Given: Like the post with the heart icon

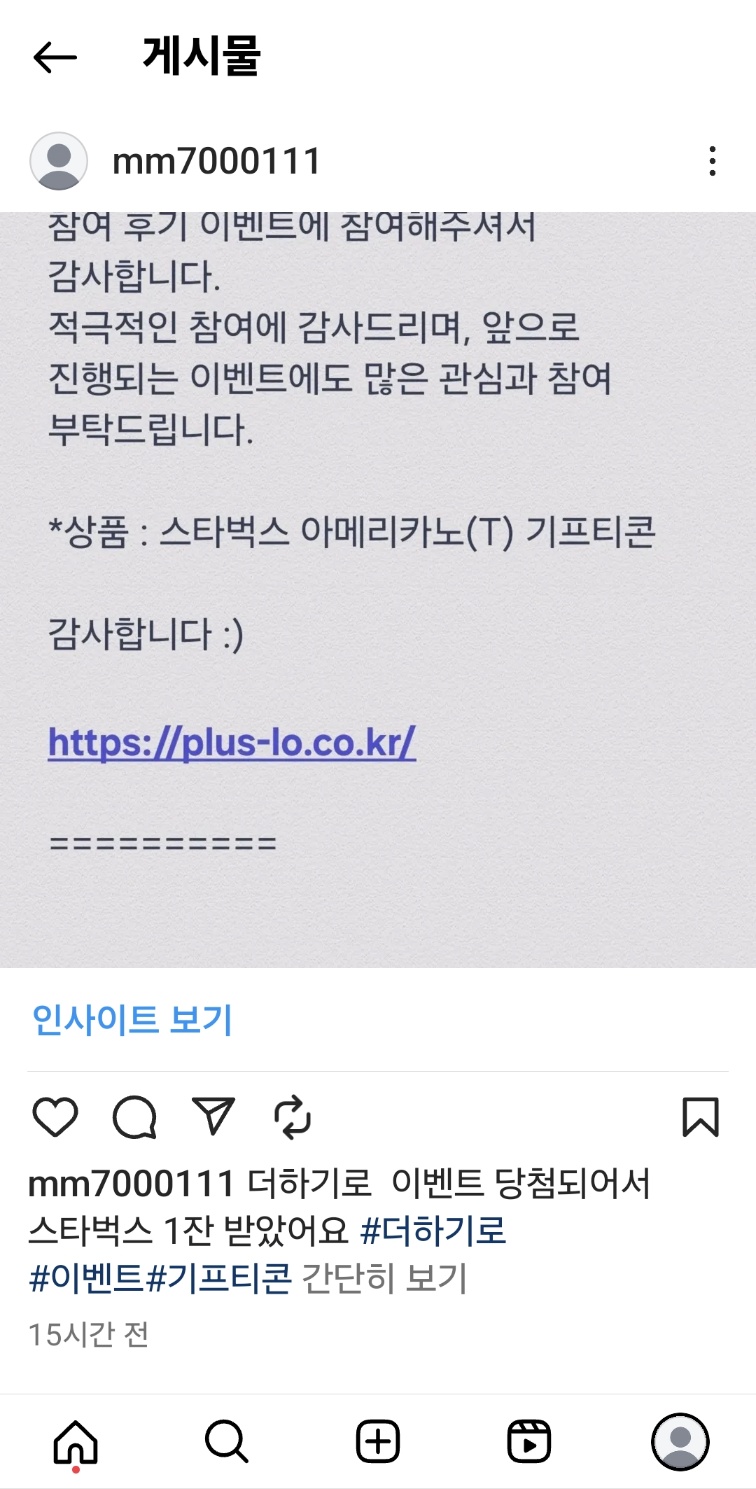Looking at the screenshot, I should pos(55,1117).
